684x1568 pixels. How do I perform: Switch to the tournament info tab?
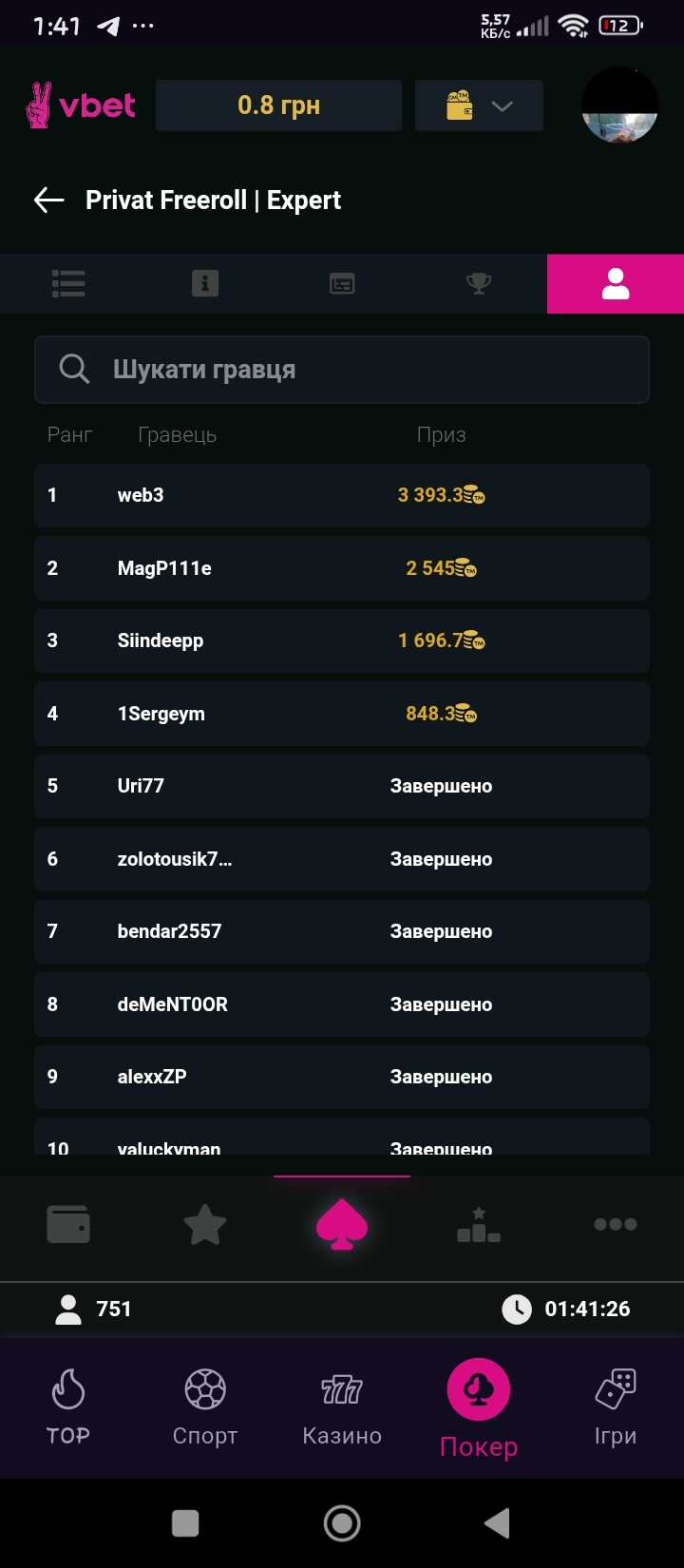pyautogui.click(x=205, y=283)
